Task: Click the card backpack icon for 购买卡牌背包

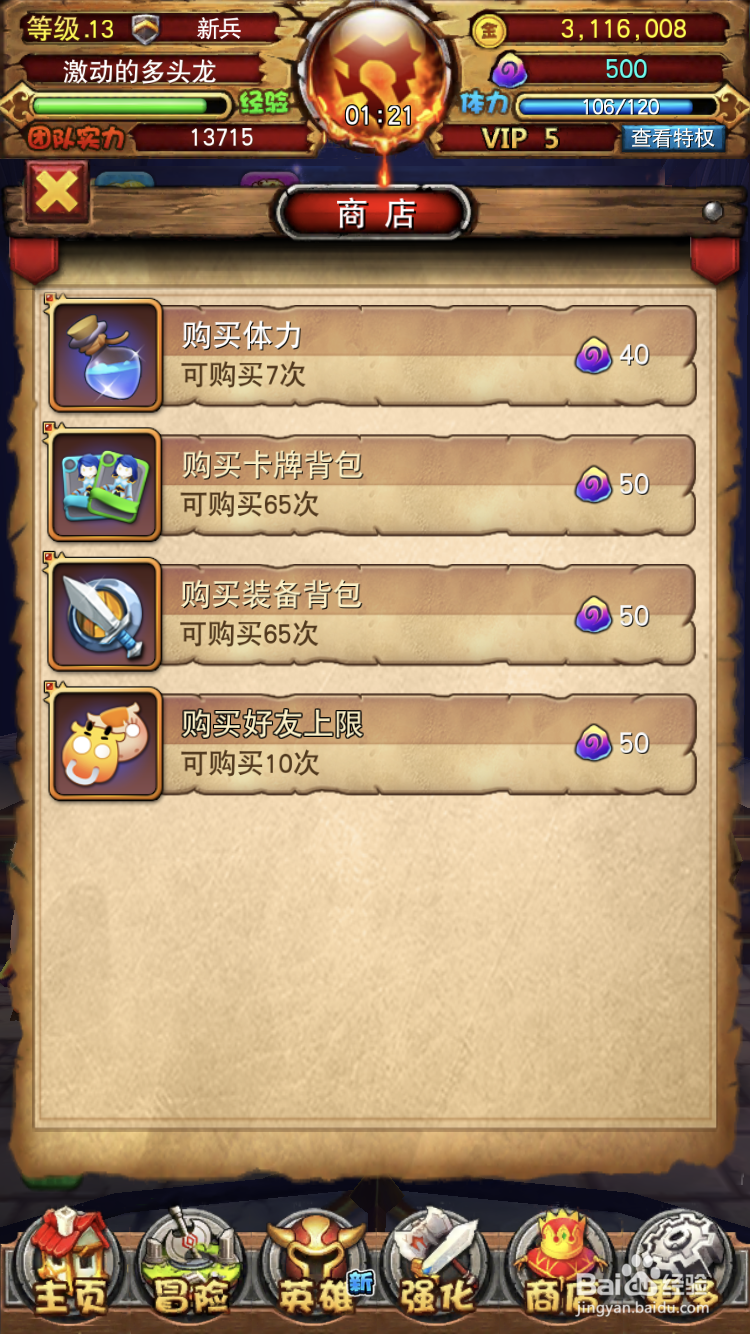Action: (x=104, y=485)
